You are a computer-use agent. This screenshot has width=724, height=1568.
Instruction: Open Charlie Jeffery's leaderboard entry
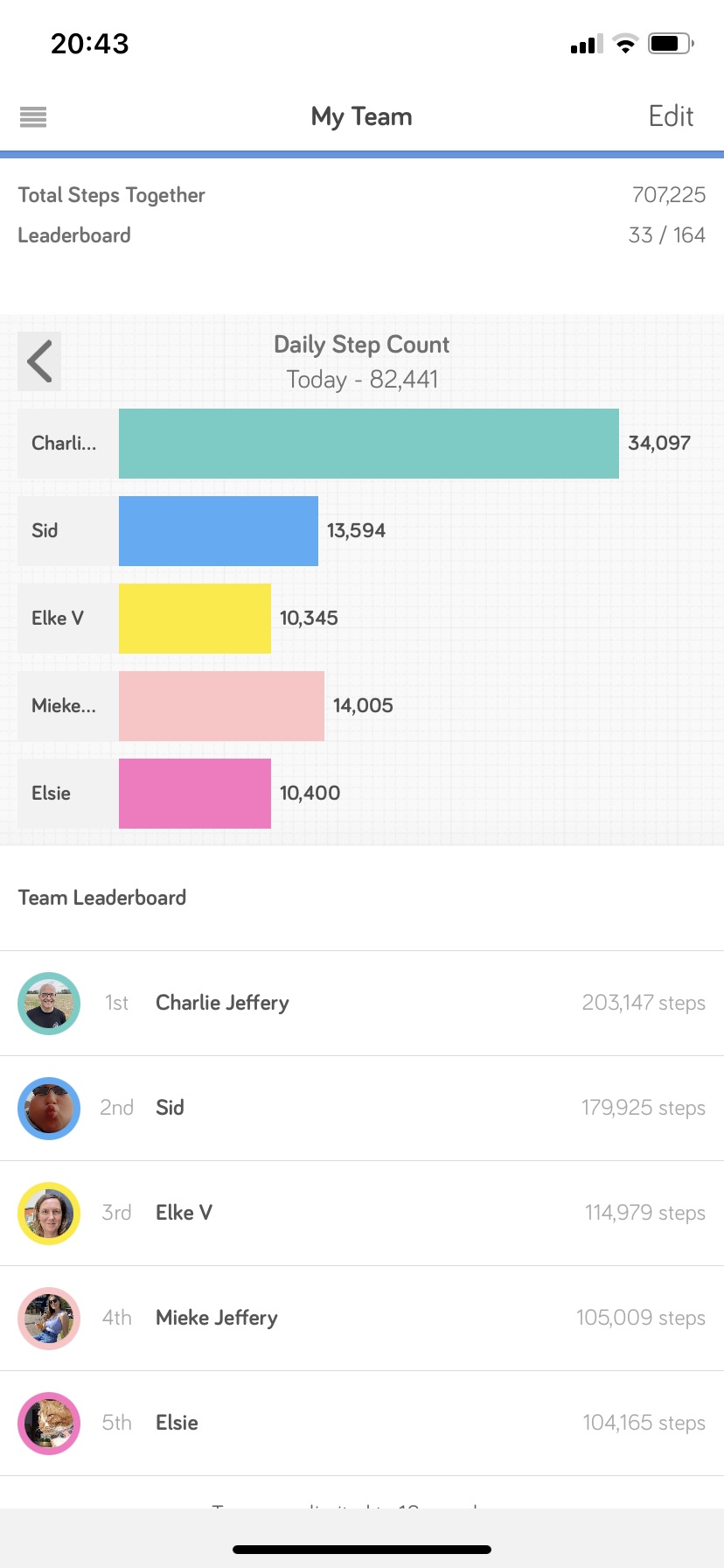[x=362, y=1003]
